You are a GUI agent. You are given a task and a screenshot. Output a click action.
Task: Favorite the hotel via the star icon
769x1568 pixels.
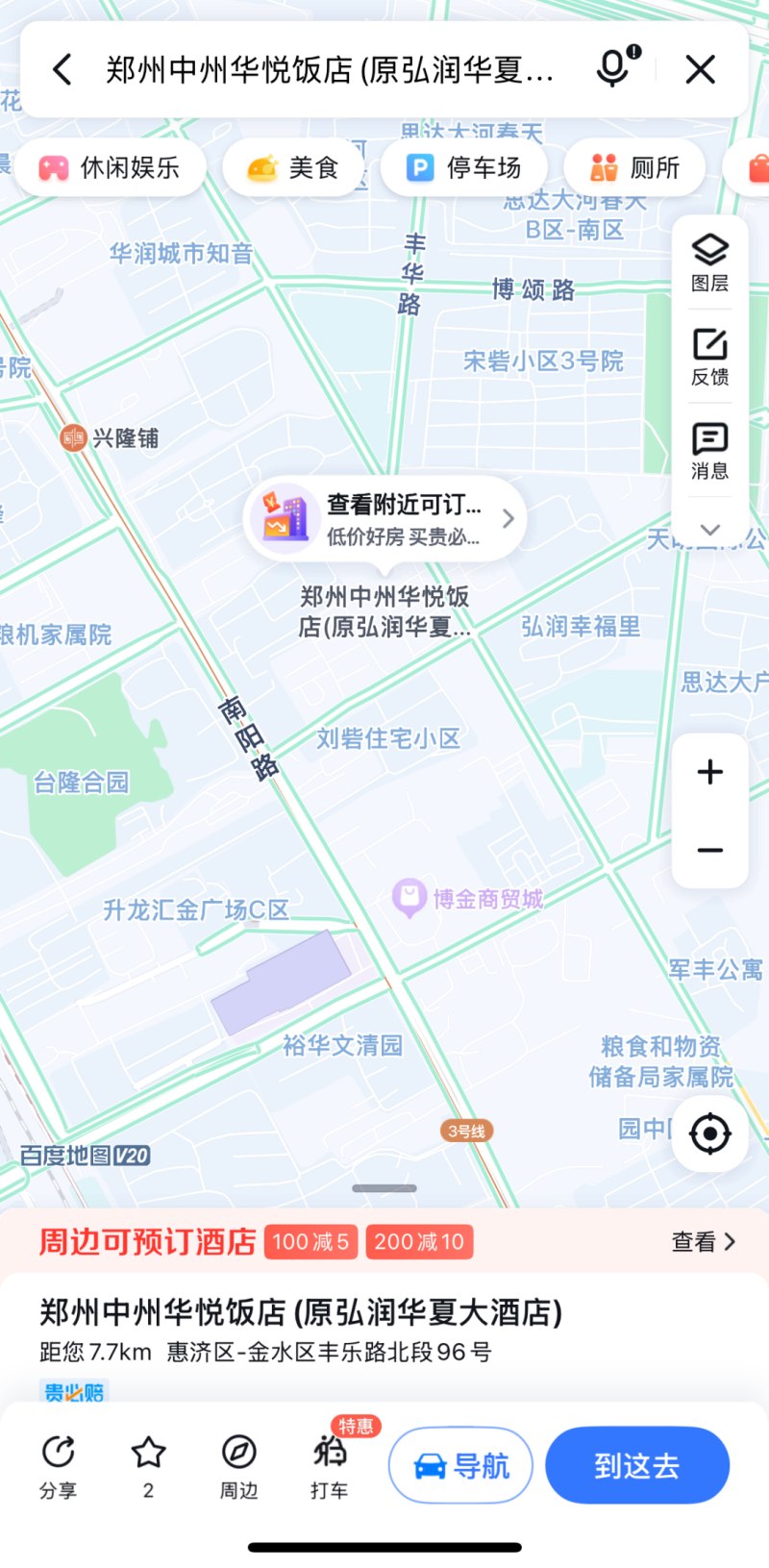coord(148,1452)
